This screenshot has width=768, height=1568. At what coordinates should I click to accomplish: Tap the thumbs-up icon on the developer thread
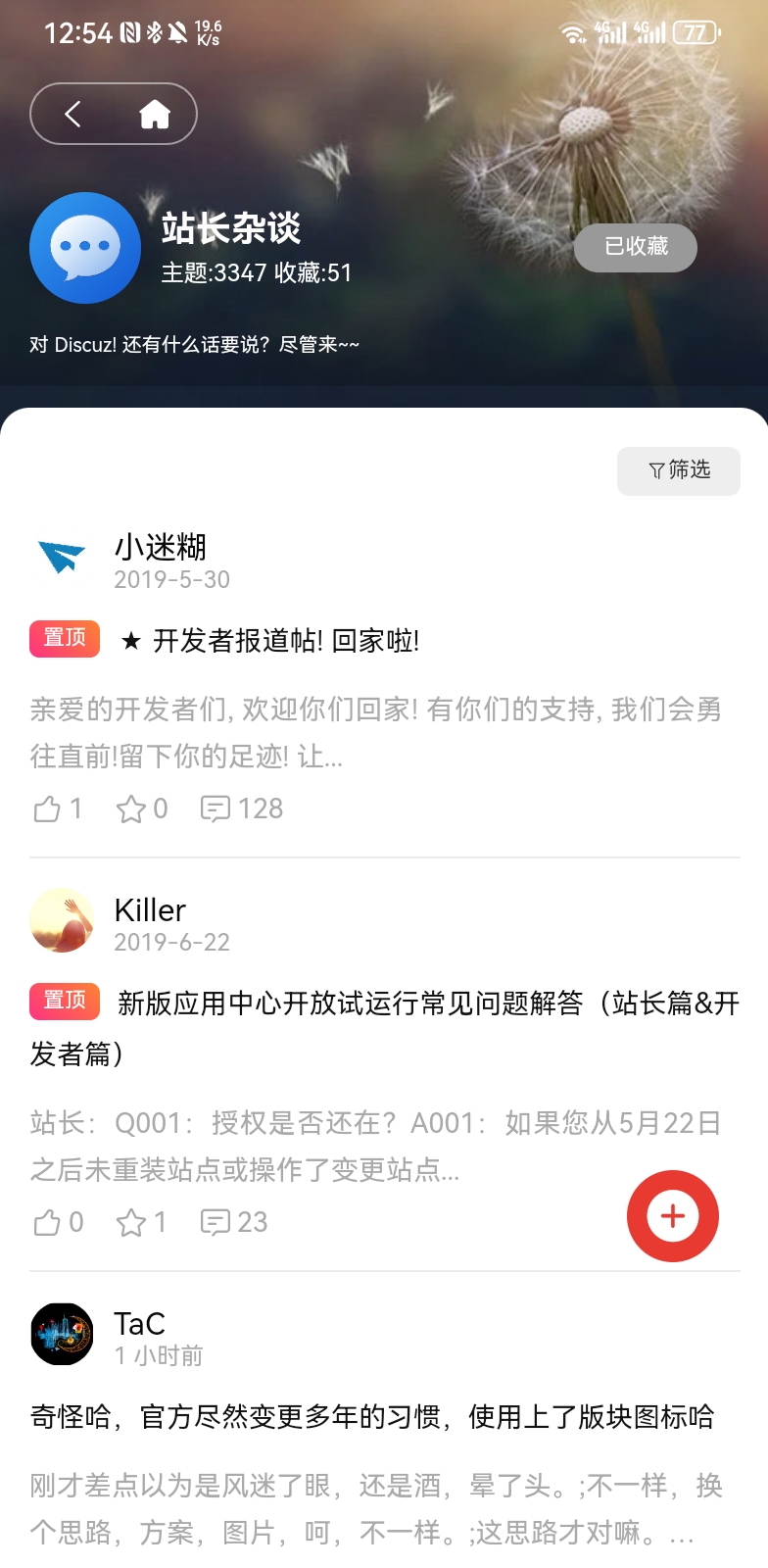[48, 808]
